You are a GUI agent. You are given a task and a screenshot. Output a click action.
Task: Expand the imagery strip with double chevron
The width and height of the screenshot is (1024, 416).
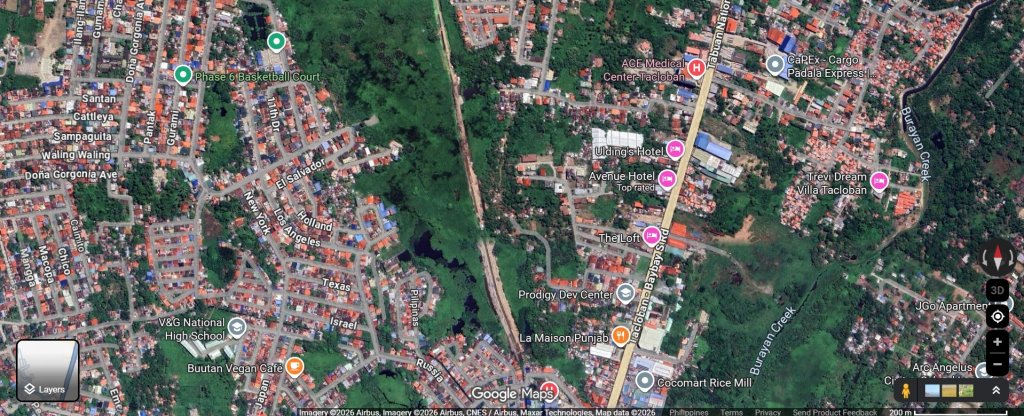pyautogui.click(x=996, y=390)
